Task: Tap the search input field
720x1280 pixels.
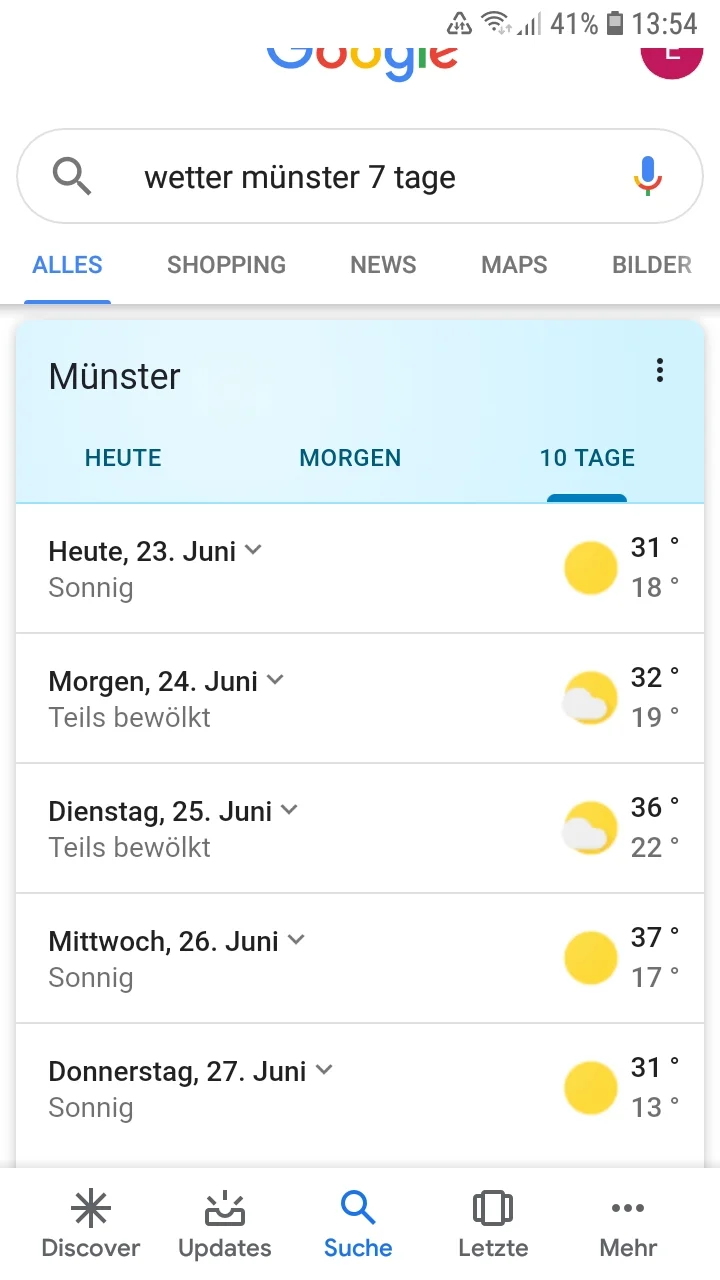Action: coord(300,176)
